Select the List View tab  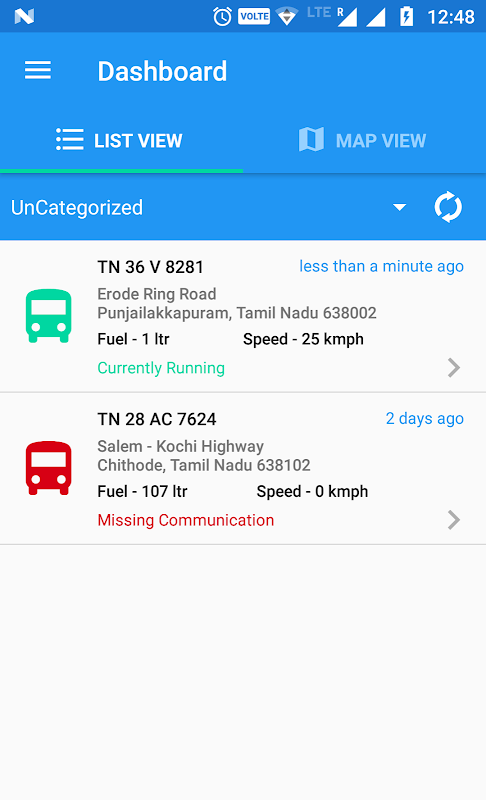[x=121, y=140]
